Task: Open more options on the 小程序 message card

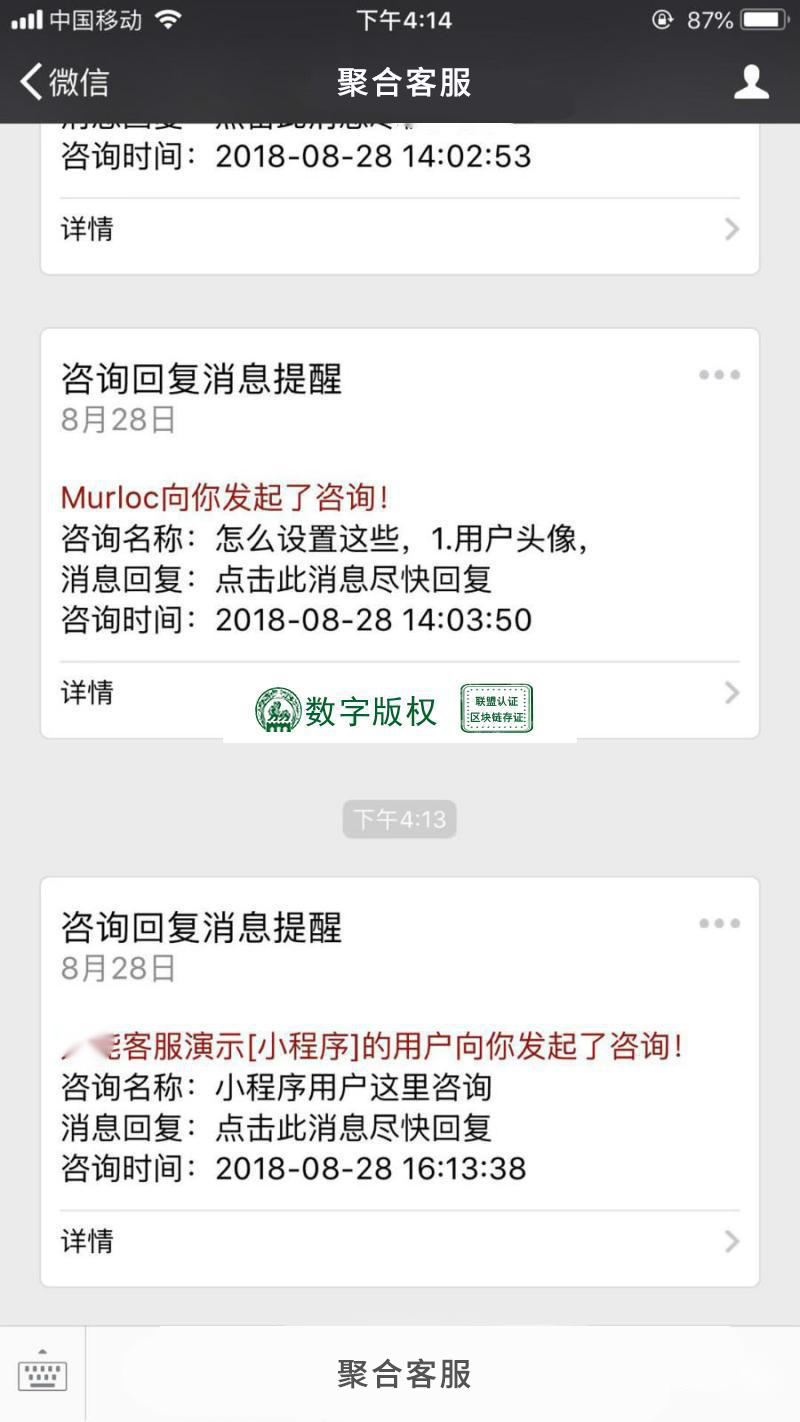Action: click(x=719, y=924)
